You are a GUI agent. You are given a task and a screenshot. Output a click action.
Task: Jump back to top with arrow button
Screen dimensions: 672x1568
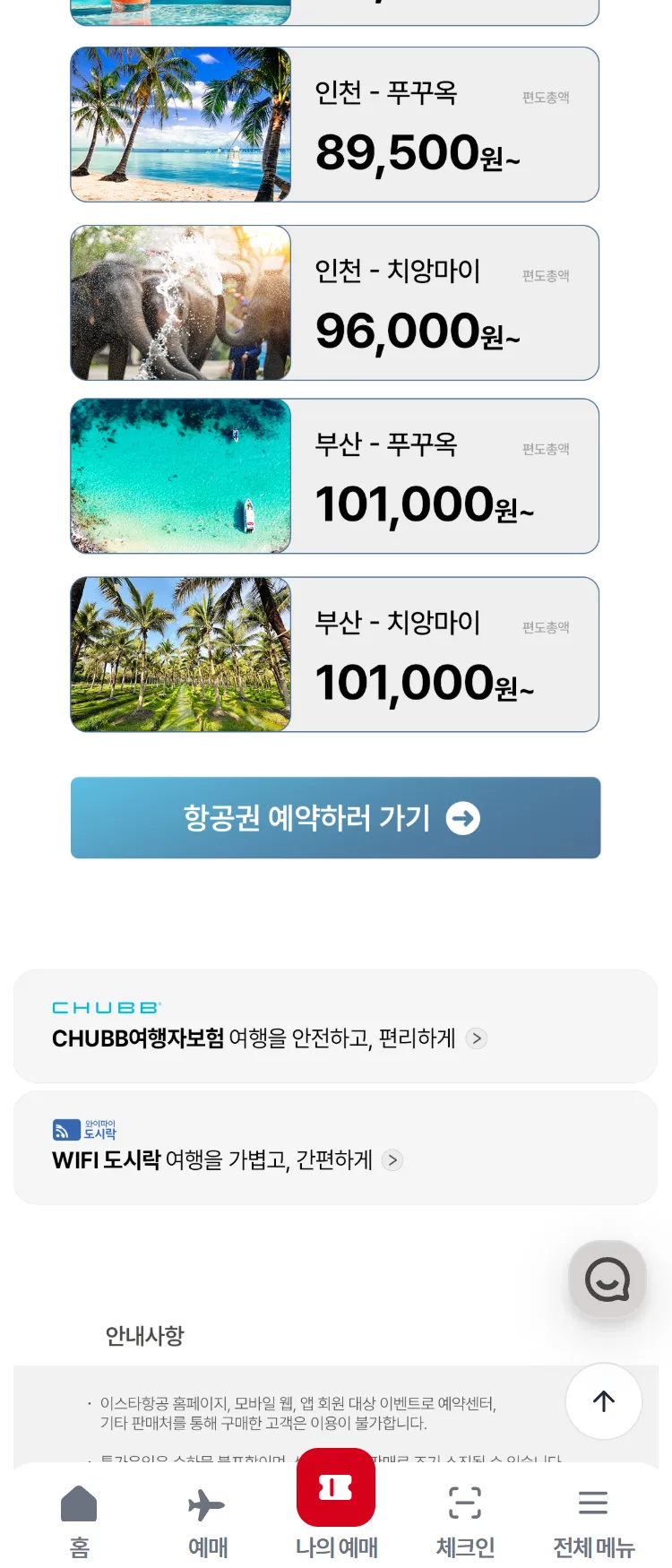pos(603,1401)
